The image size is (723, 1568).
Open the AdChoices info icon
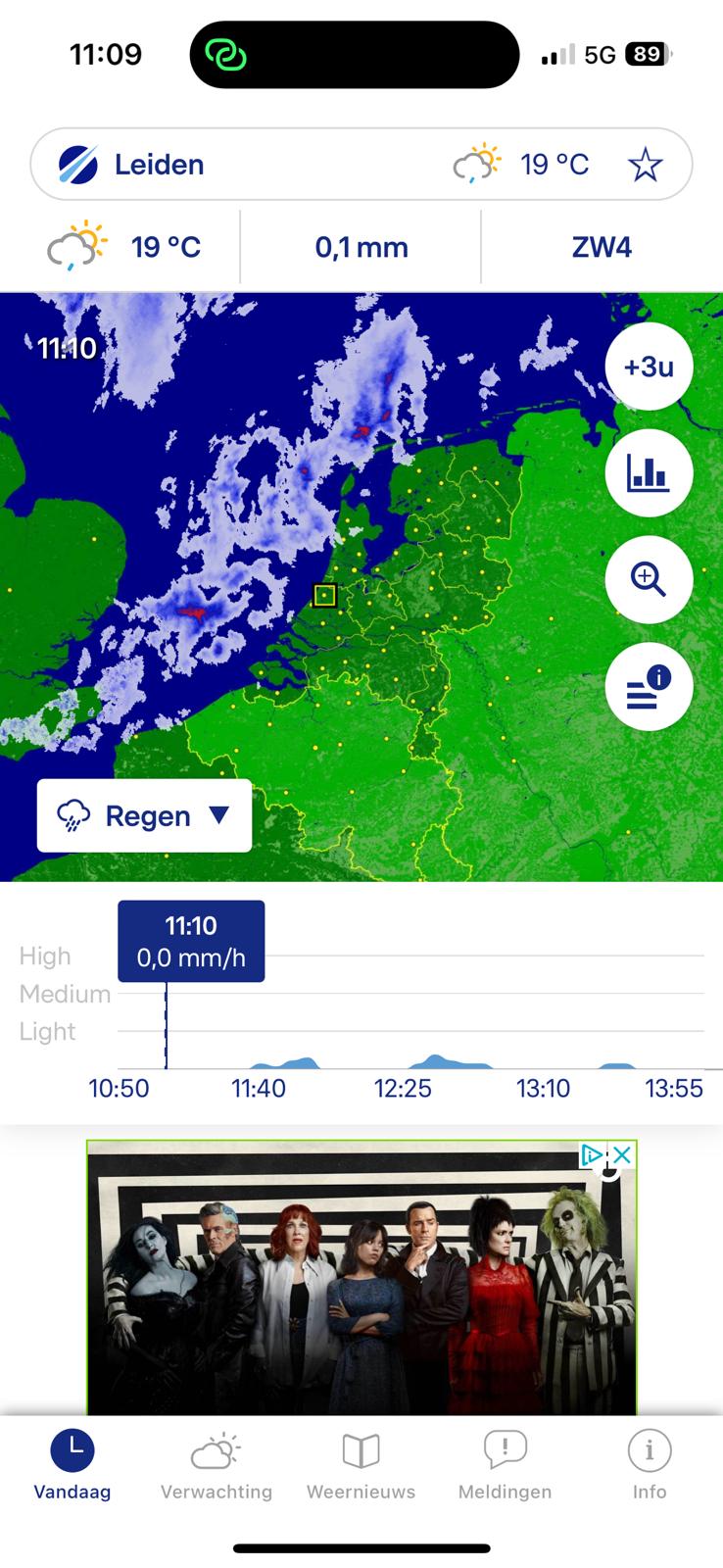pos(592,1155)
